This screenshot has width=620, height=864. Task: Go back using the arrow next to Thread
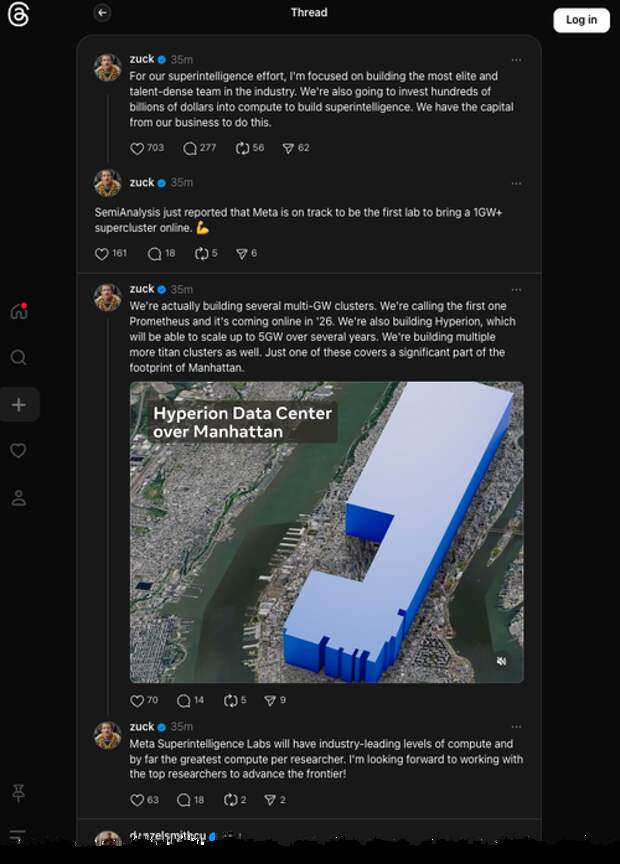(x=102, y=13)
